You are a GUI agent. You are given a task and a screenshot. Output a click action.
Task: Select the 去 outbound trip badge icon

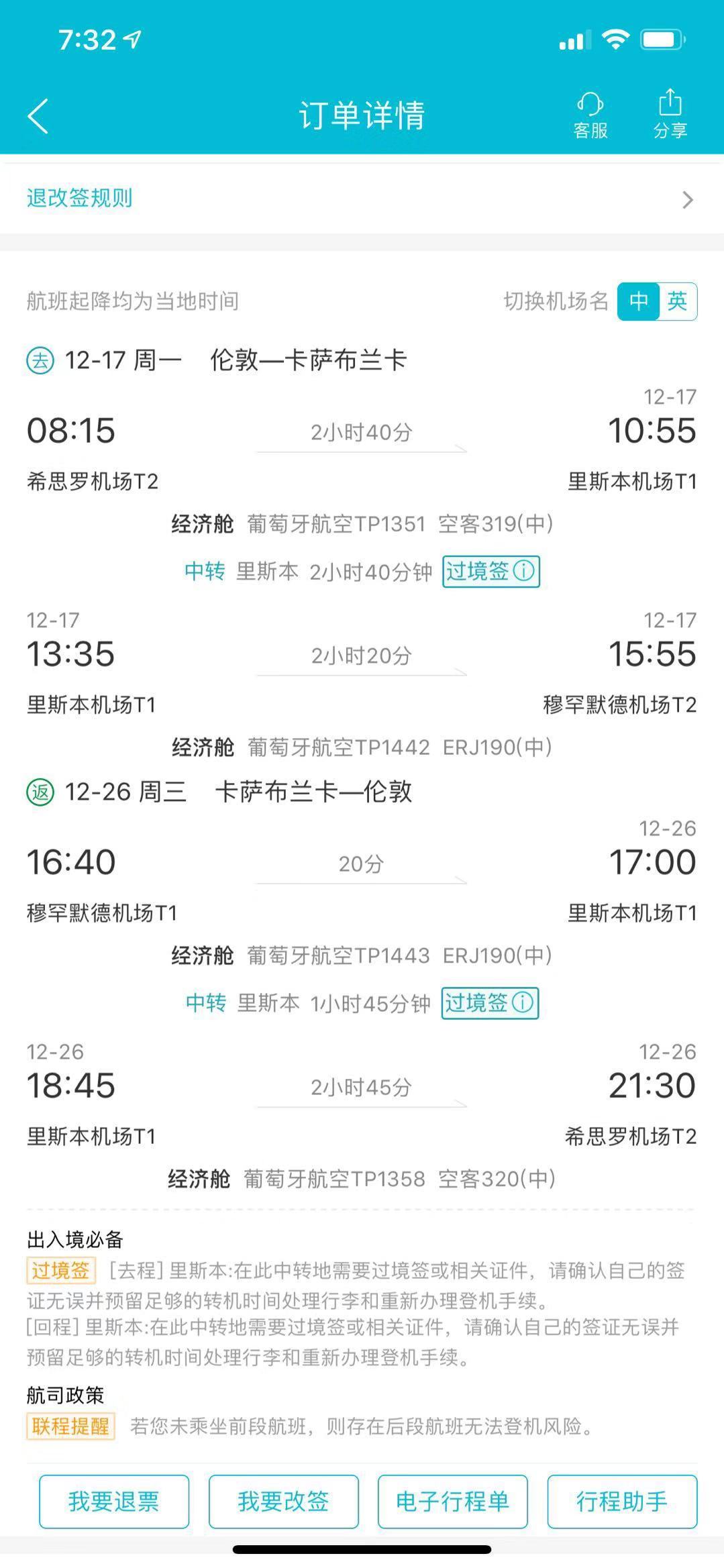40,360
